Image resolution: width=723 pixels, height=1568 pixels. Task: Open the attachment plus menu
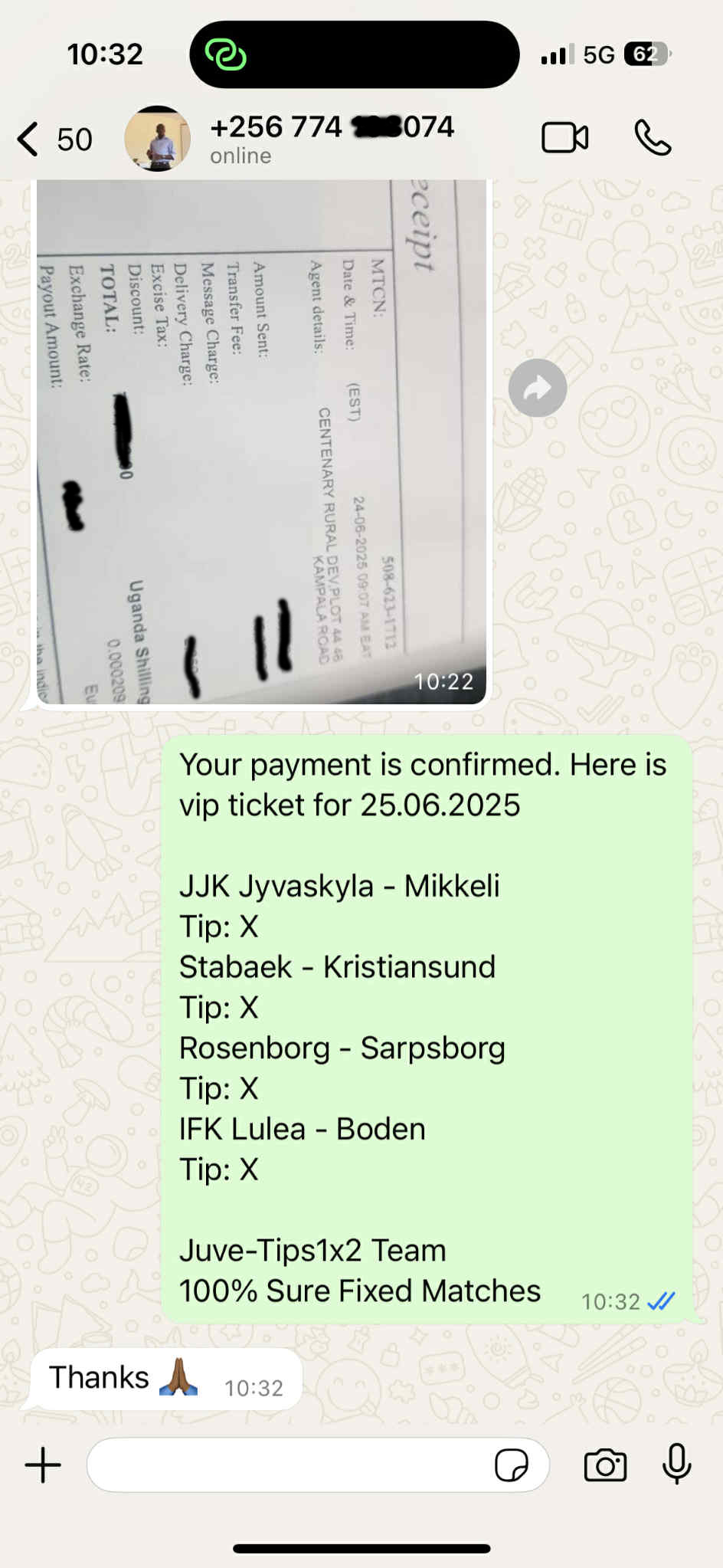(x=43, y=1465)
